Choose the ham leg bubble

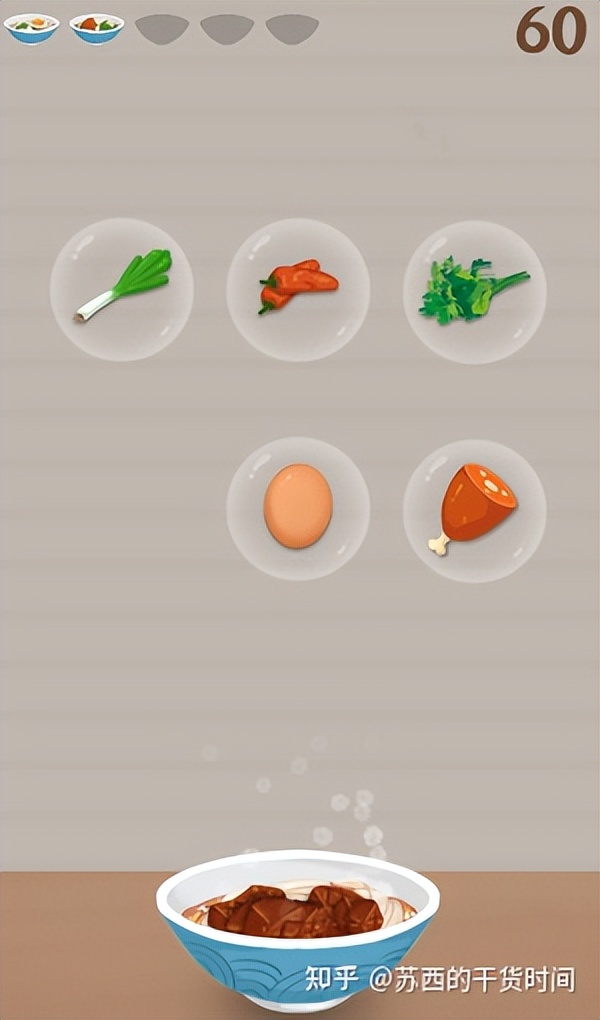click(474, 510)
